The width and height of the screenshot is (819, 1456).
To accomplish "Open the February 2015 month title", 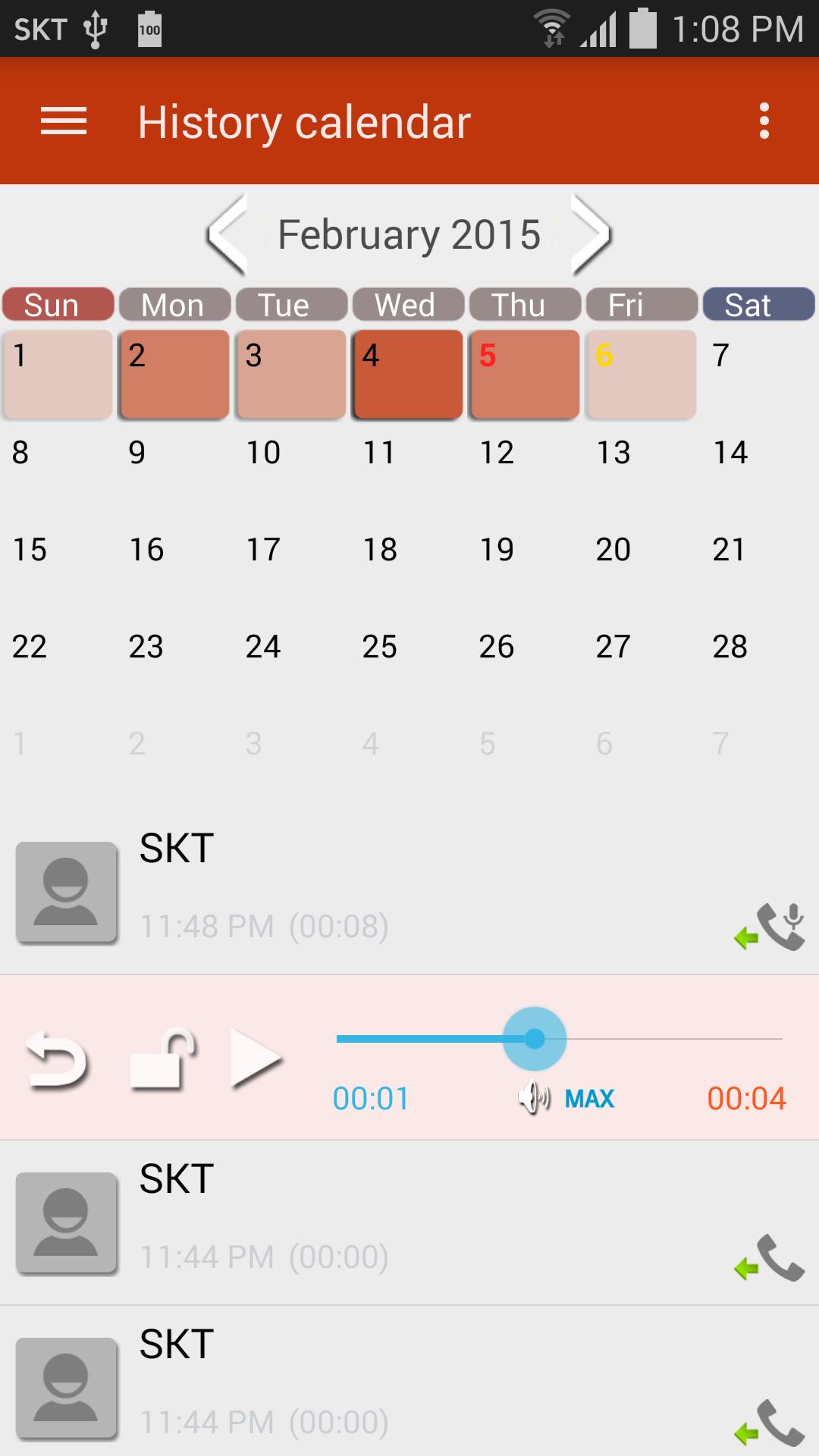I will 409,234.
